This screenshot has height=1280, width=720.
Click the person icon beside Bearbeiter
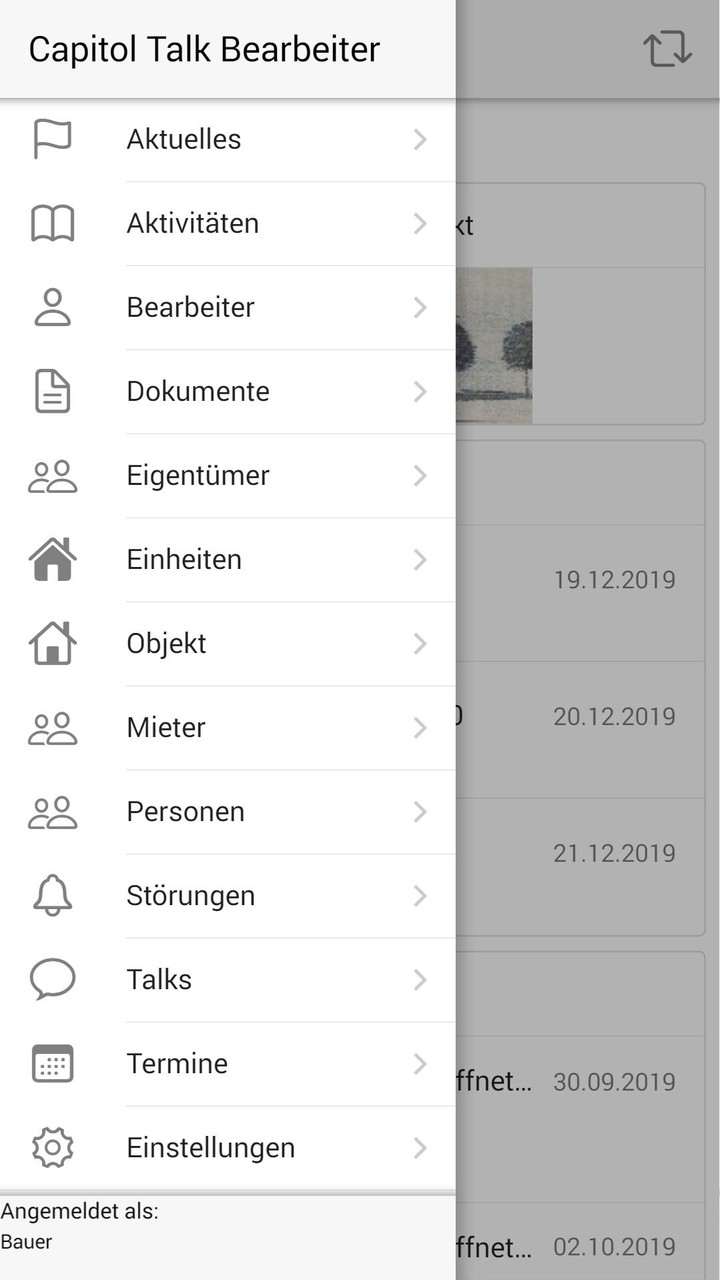(x=53, y=307)
